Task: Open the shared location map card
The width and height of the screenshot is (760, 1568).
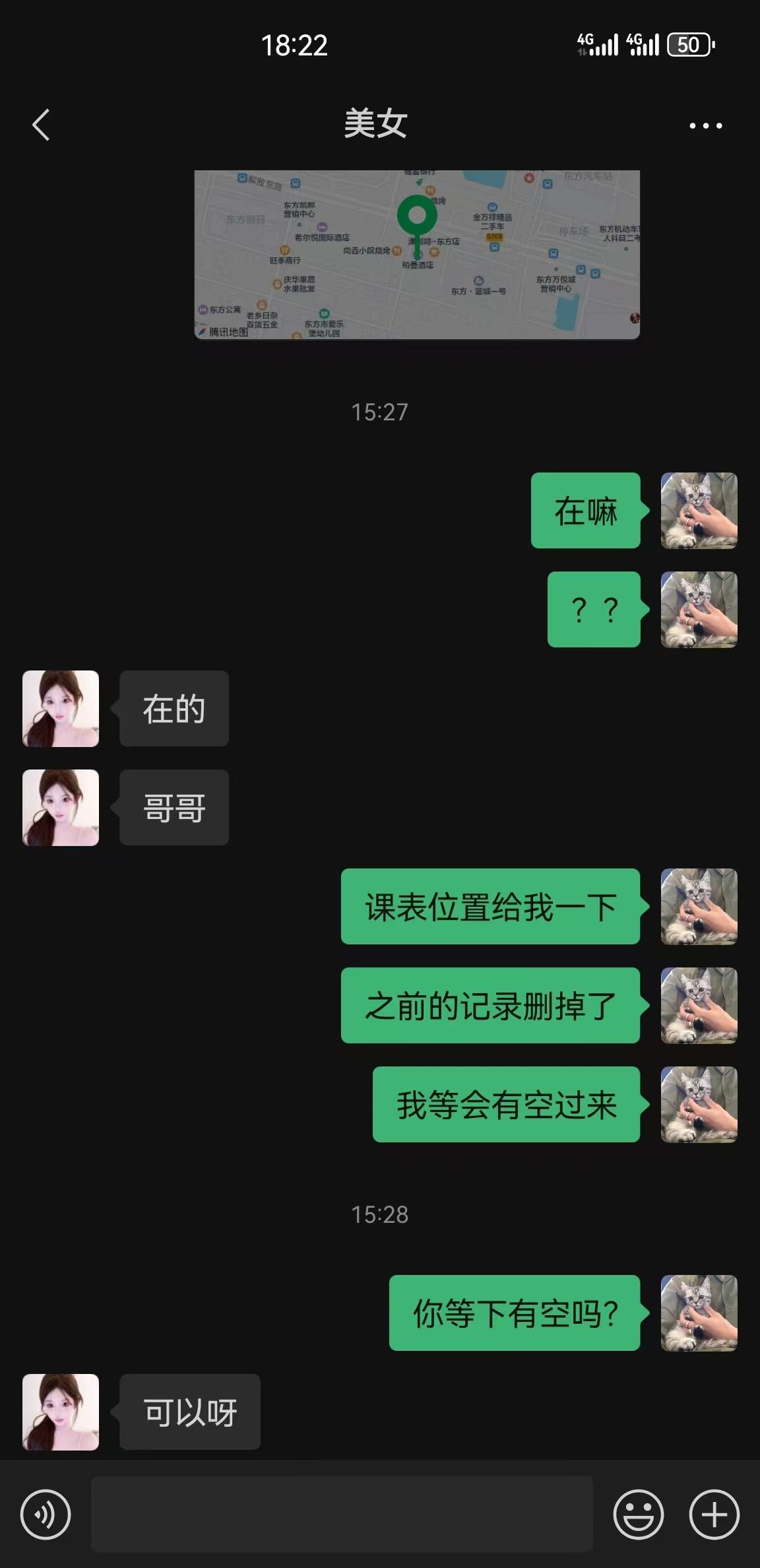Action: (417, 255)
